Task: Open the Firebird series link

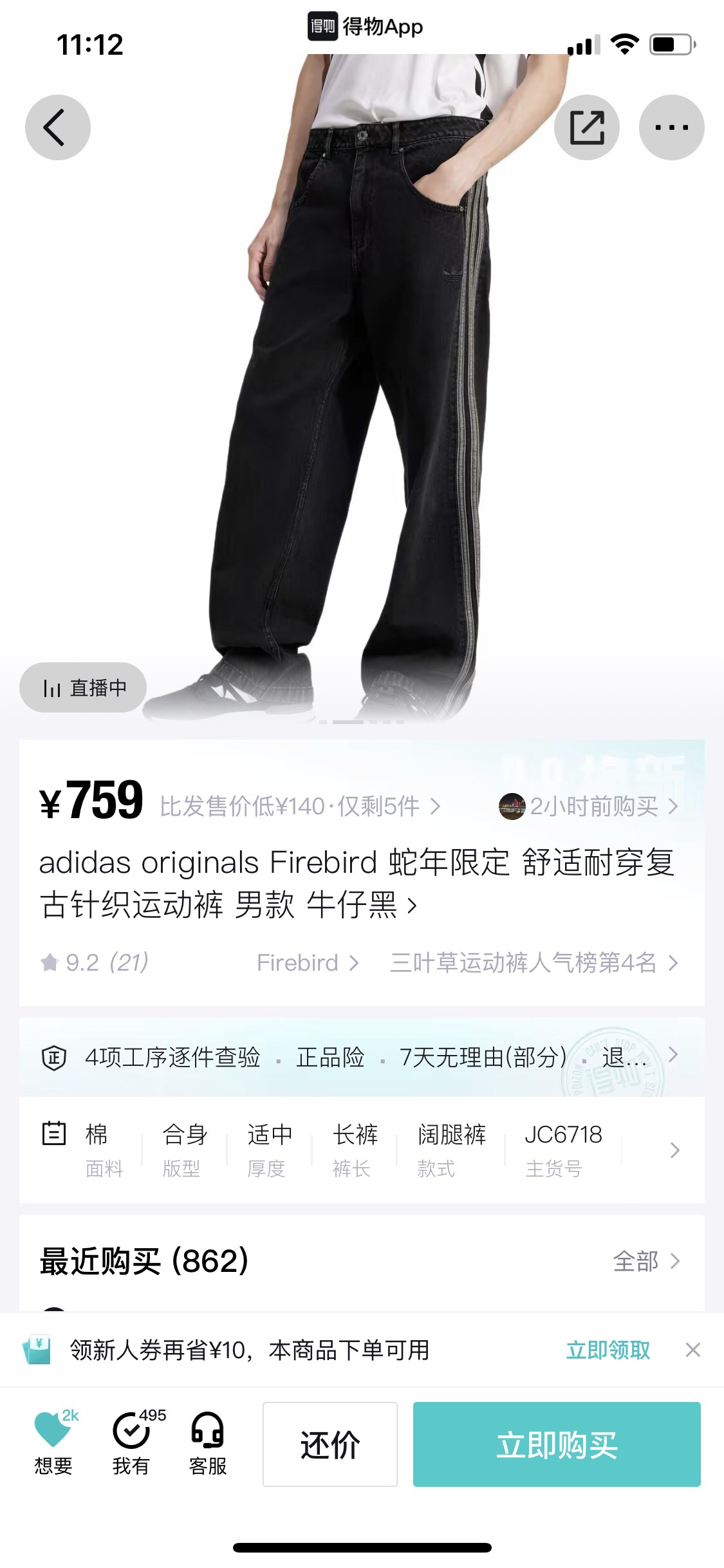Action: click(x=307, y=963)
